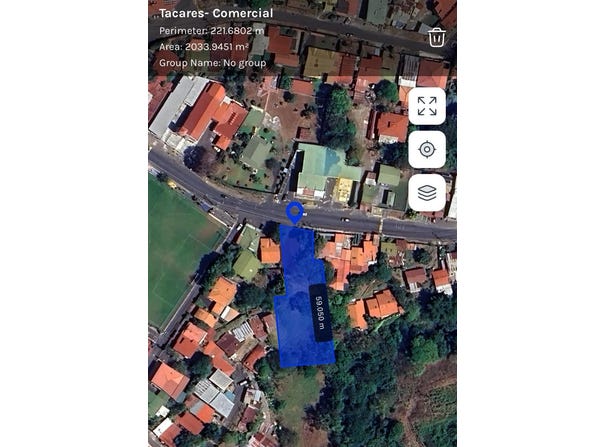
Task: Open the map layers selector
Action: pyautogui.click(x=427, y=193)
